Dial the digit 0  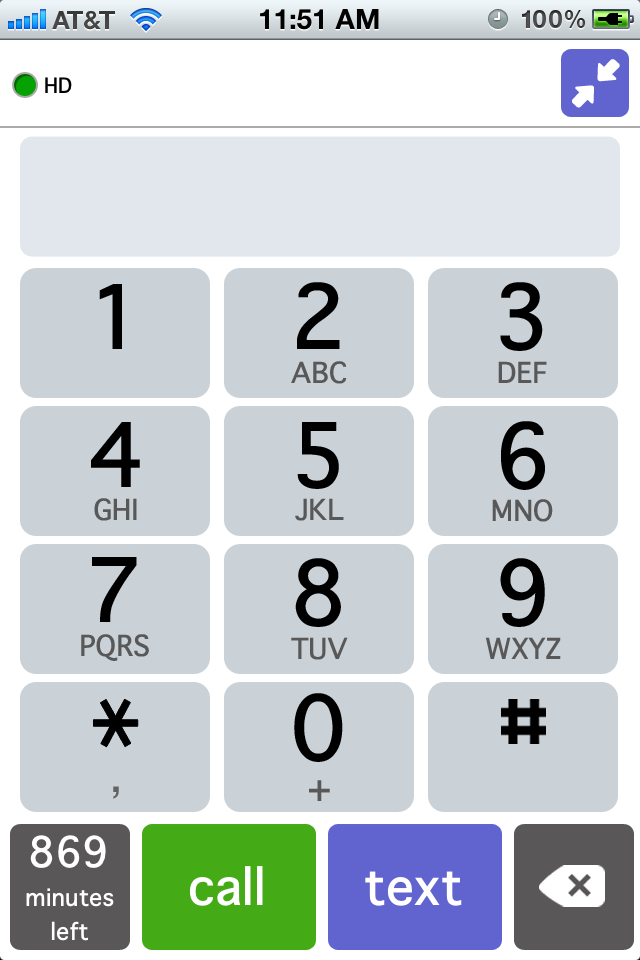(x=319, y=747)
